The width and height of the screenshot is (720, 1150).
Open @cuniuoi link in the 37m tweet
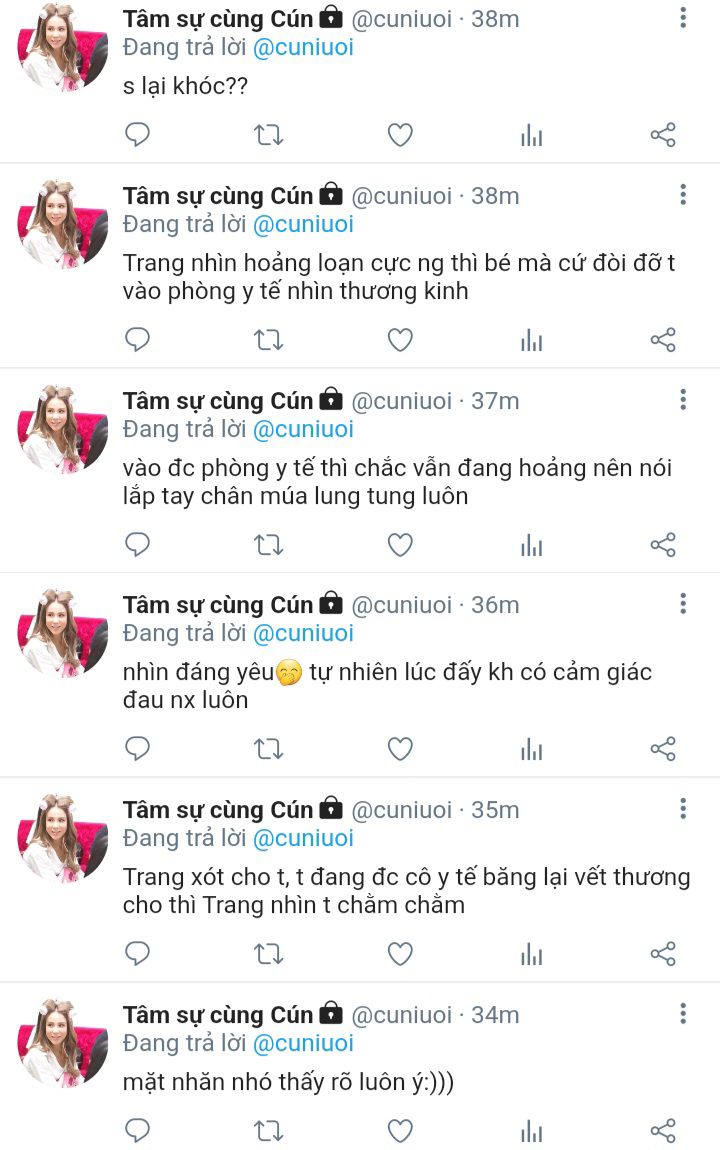pos(303,429)
